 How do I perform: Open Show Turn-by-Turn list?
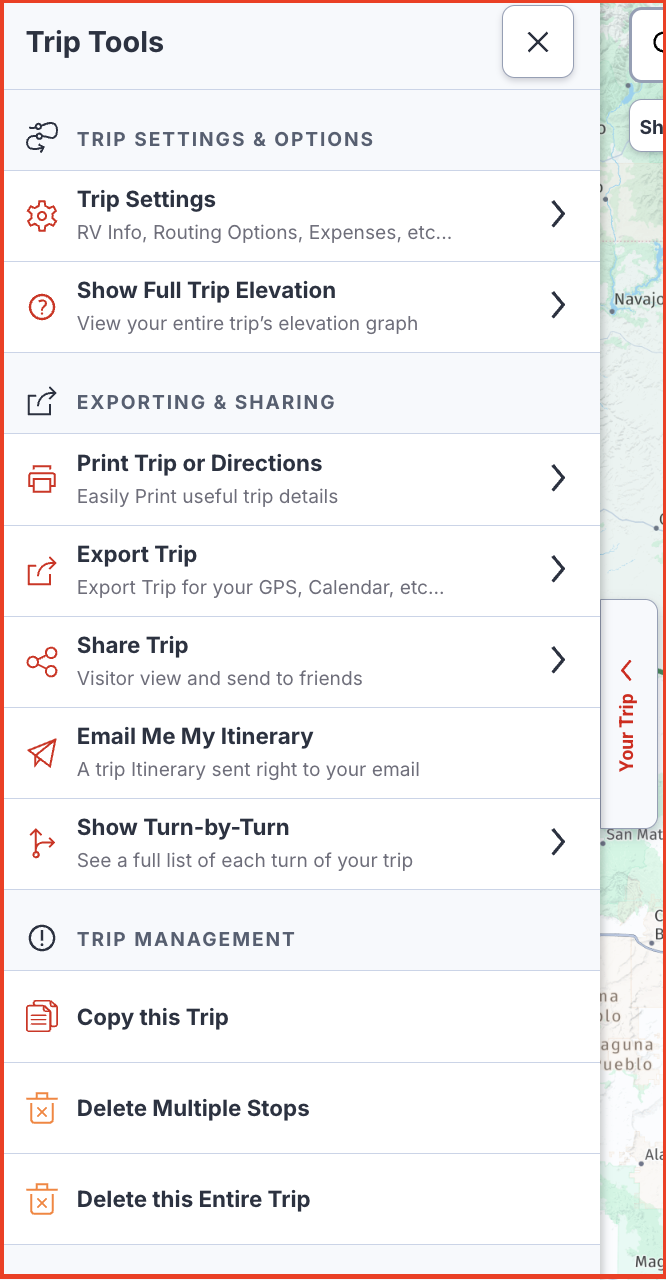[x=302, y=844]
